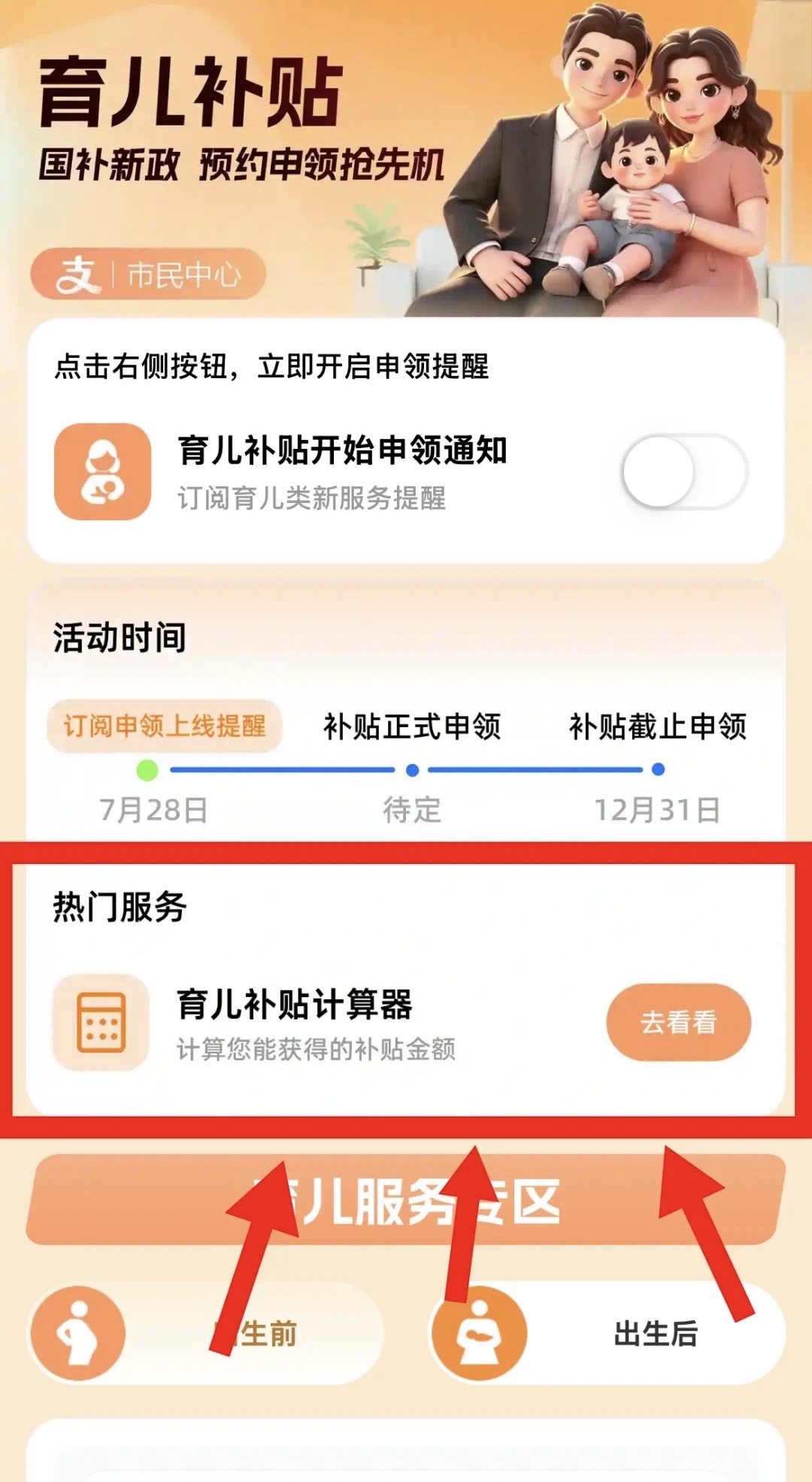Screen dimensions: 812x1482
Task: Switch to the 出生后 tab
Action: click(609, 1333)
